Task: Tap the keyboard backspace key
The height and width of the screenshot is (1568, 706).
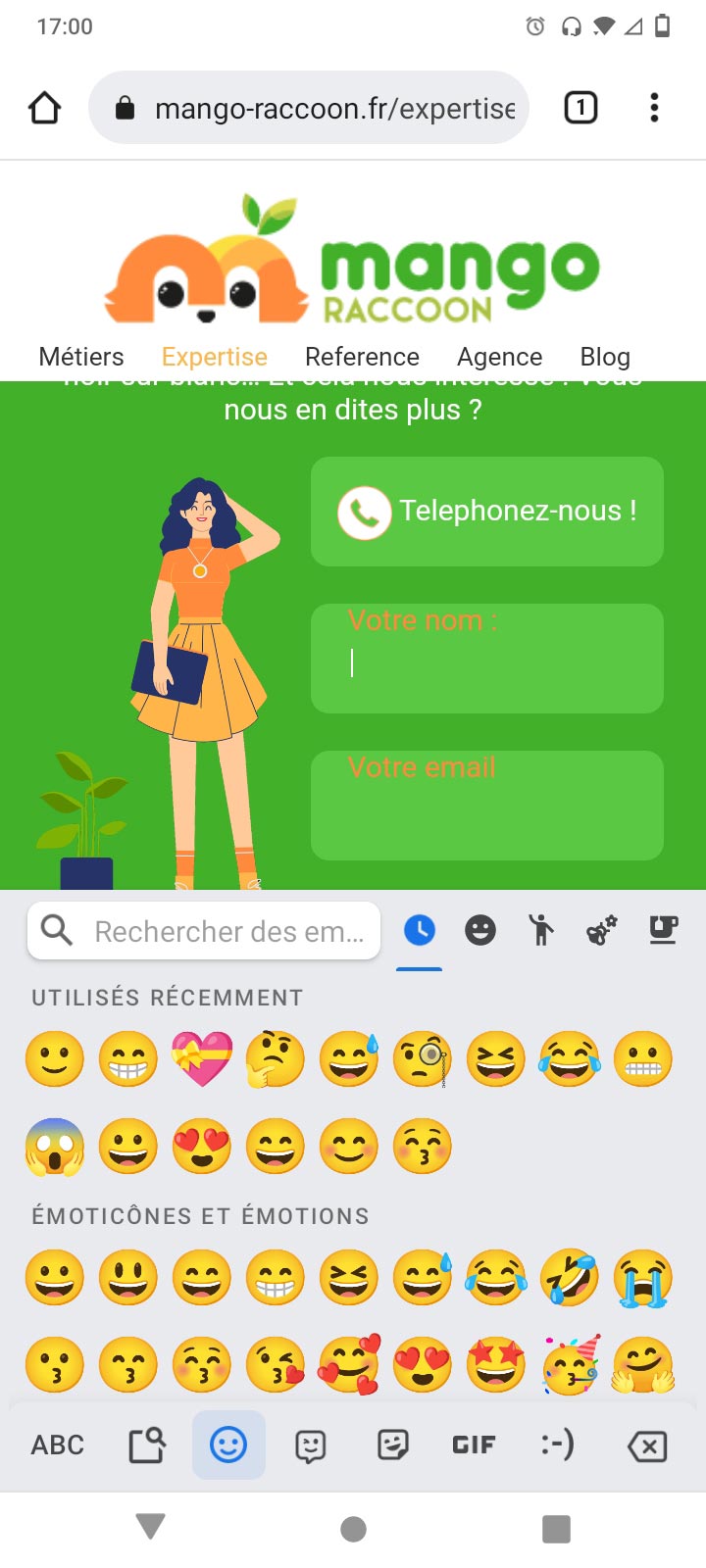Action: pos(647,1445)
